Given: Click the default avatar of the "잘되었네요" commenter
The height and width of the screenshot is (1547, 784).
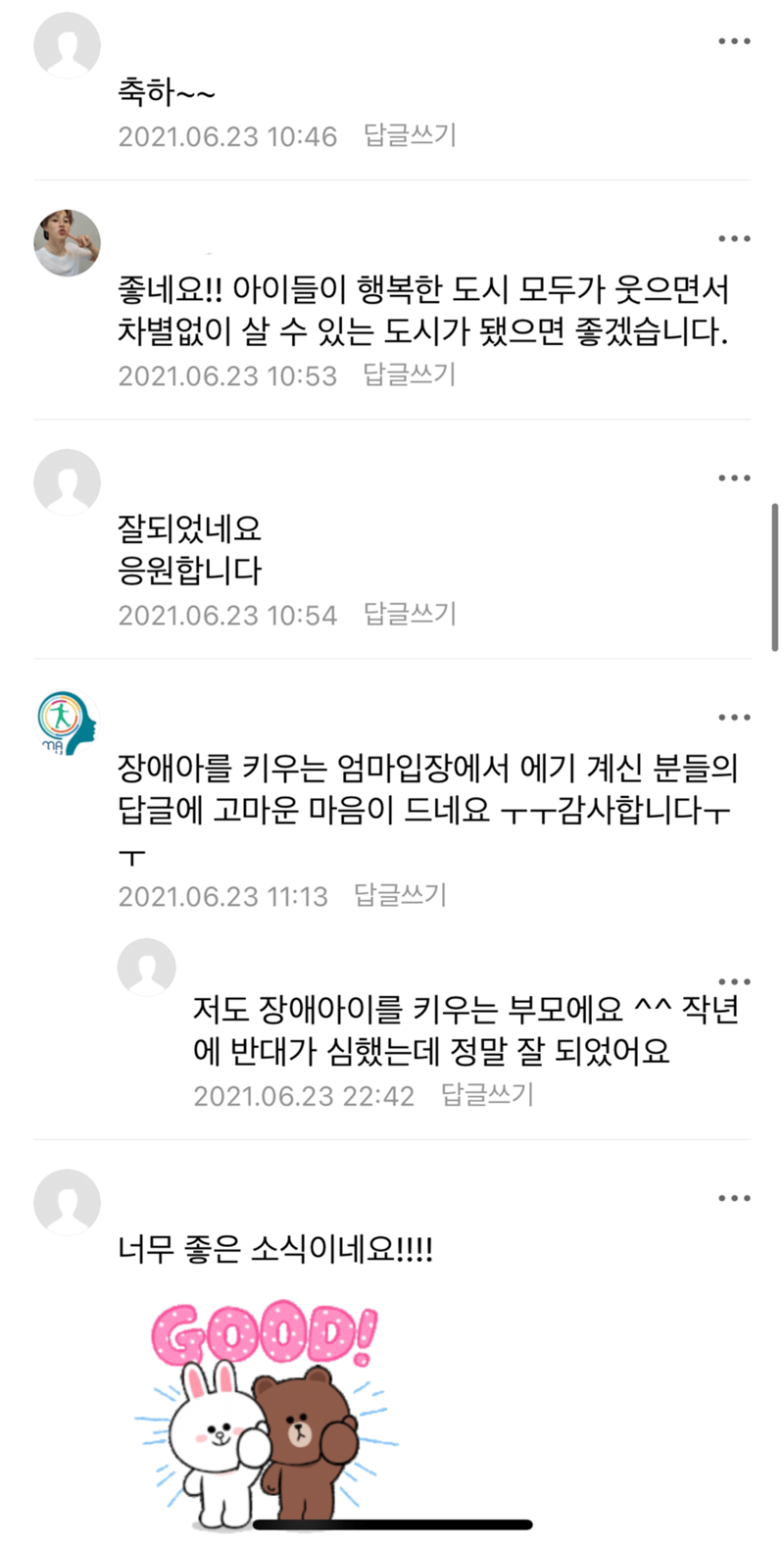Looking at the screenshot, I should tap(67, 481).
